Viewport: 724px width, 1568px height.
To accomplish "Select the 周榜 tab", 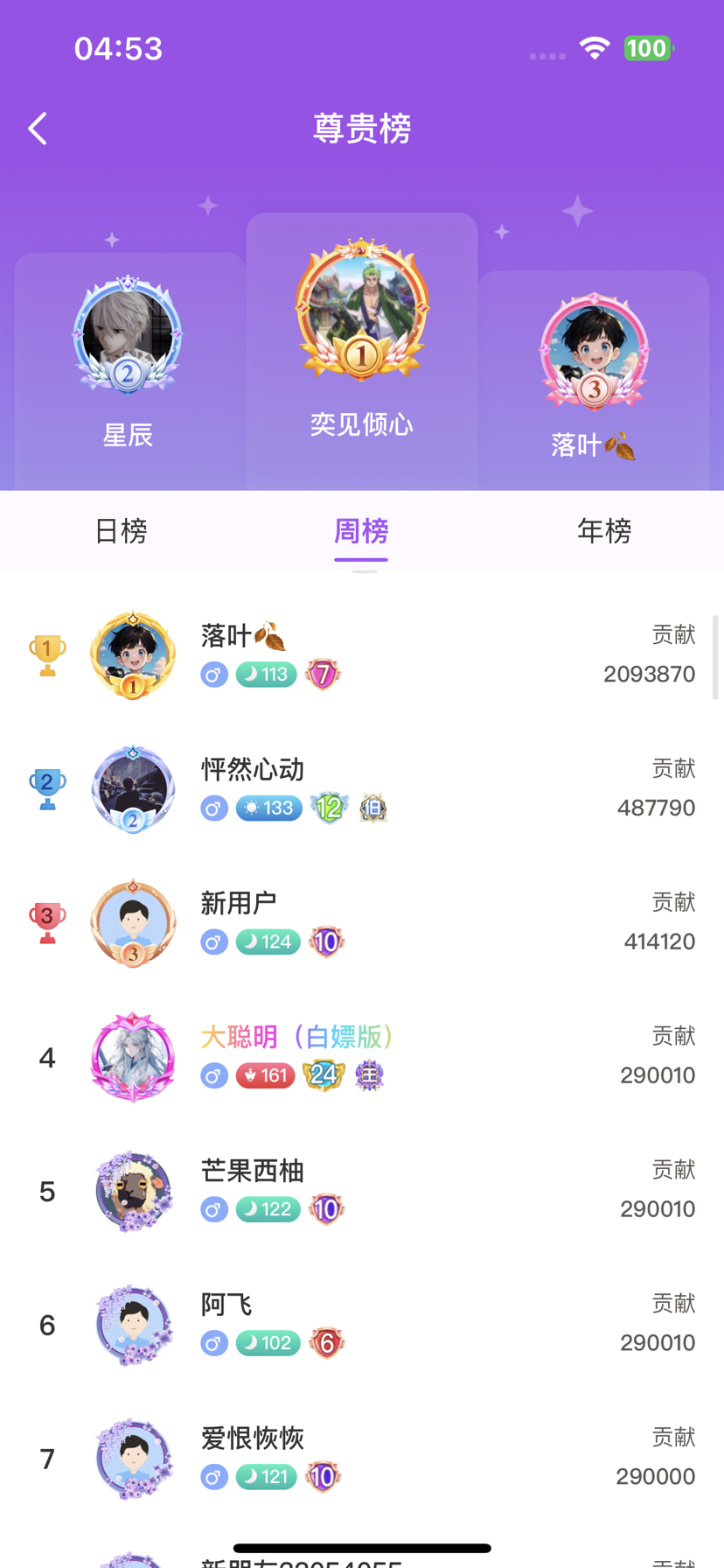I will pos(361,530).
